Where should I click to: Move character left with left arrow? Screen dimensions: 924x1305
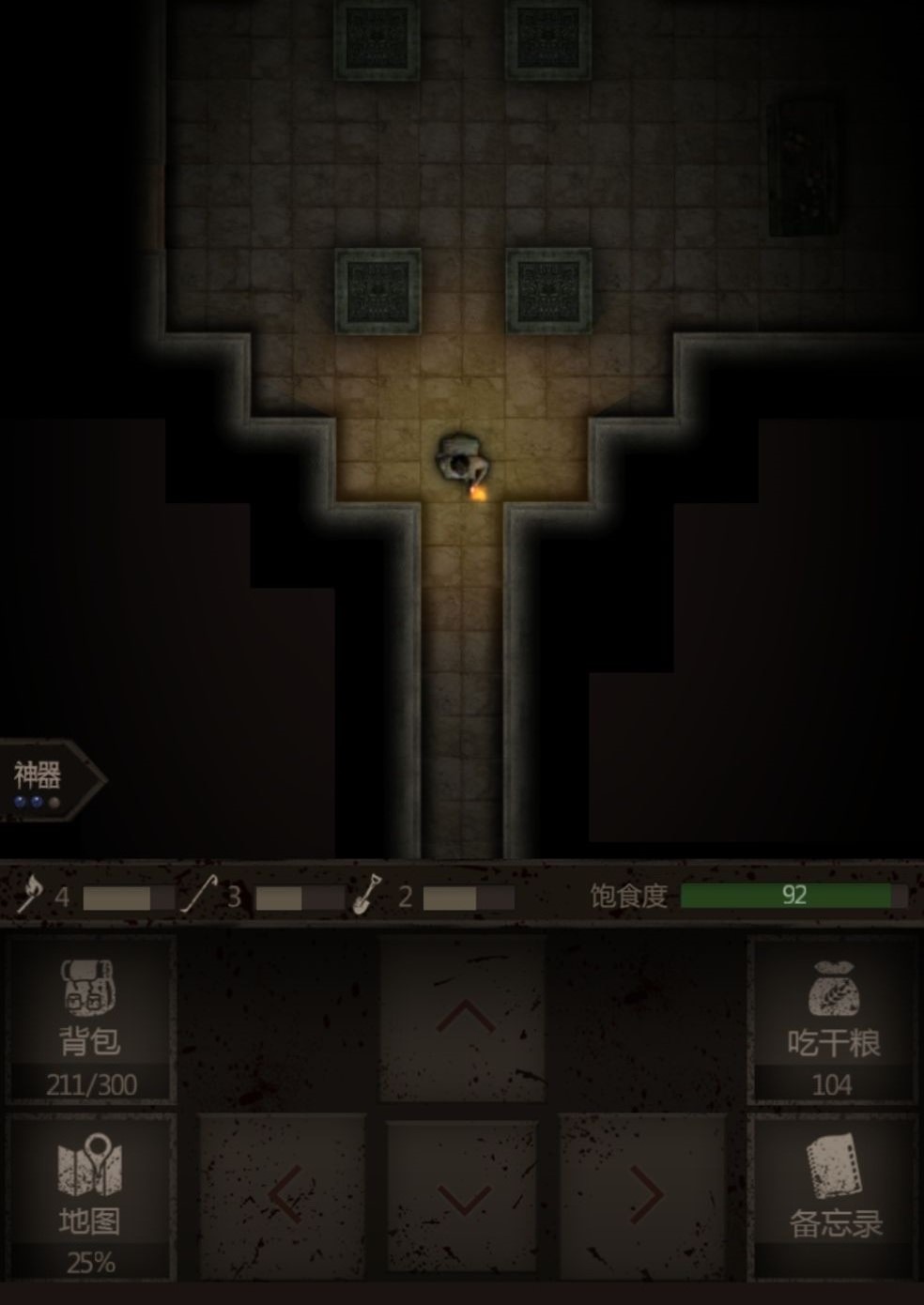(x=284, y=1196)
